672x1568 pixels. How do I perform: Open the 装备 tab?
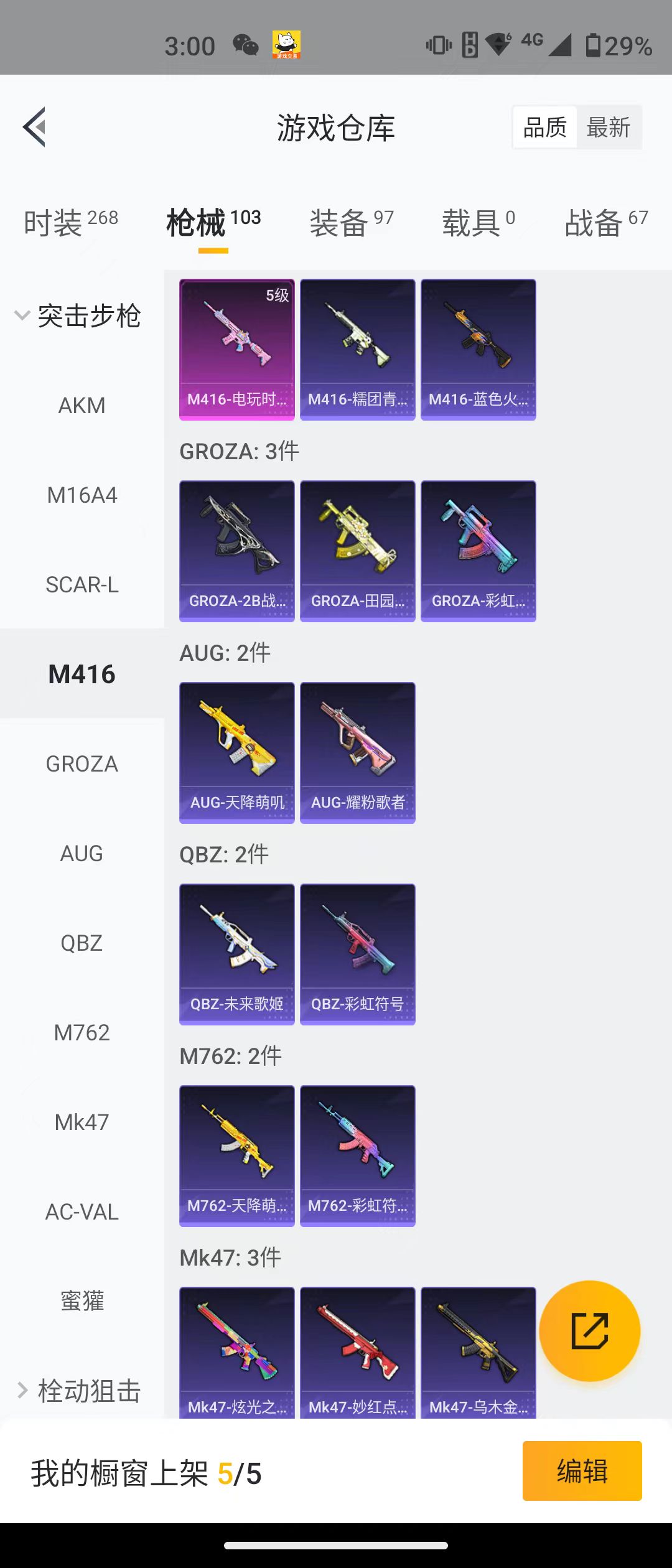[352, 222]
